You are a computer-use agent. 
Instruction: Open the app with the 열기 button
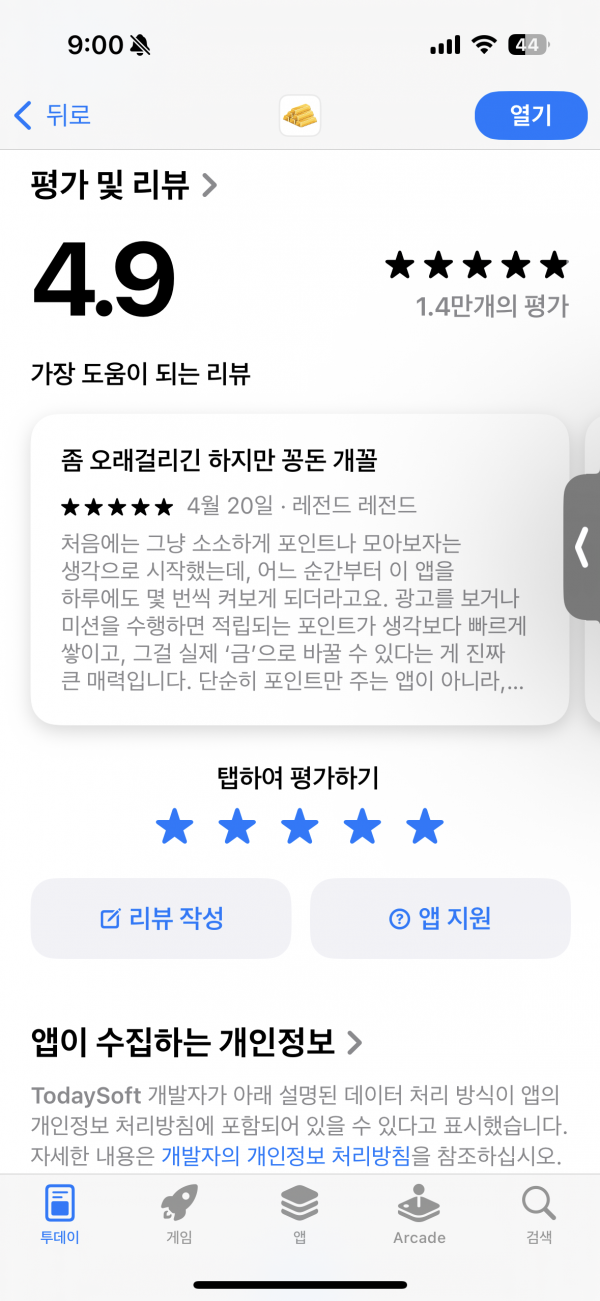[530, 115]
